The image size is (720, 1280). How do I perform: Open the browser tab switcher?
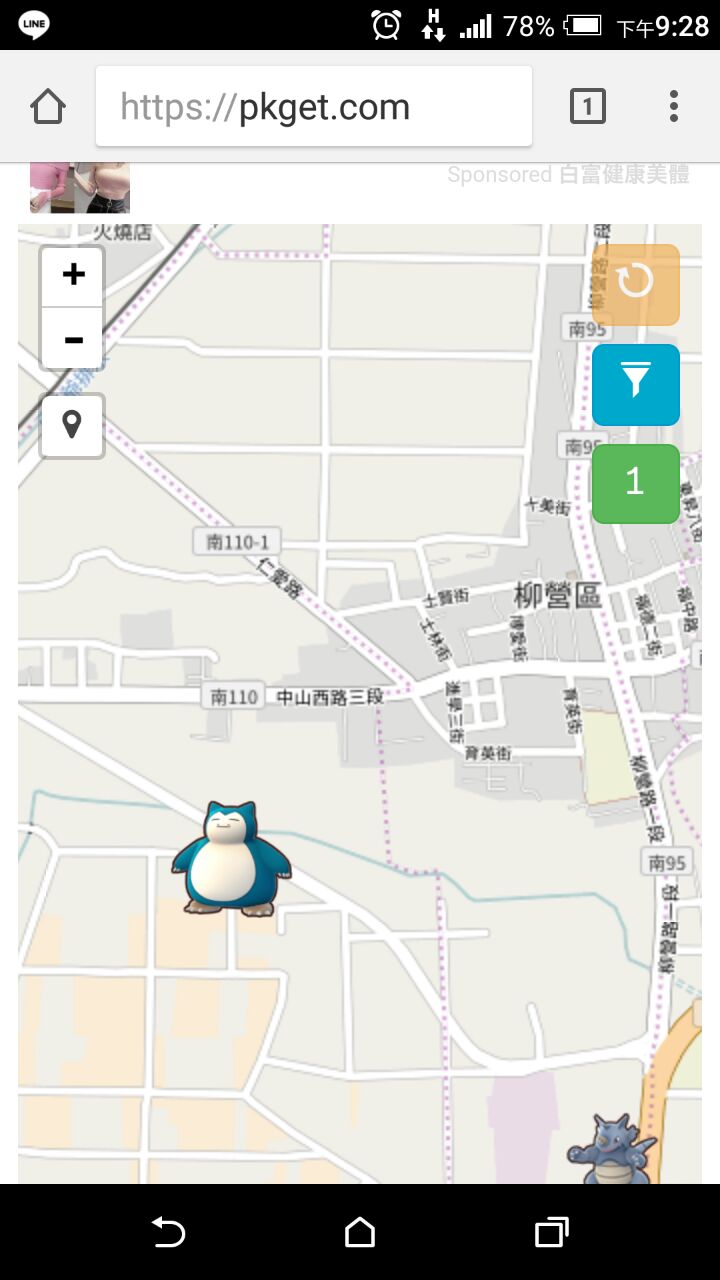tap(587, 106)
